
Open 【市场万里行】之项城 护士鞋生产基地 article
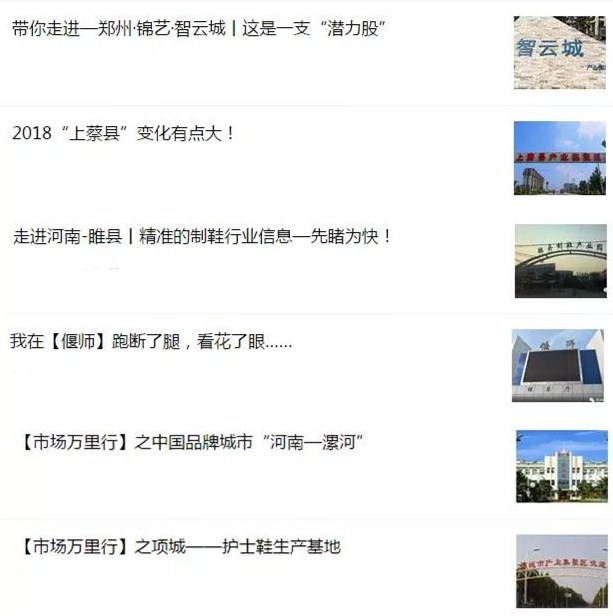click(x=180, y=546)
